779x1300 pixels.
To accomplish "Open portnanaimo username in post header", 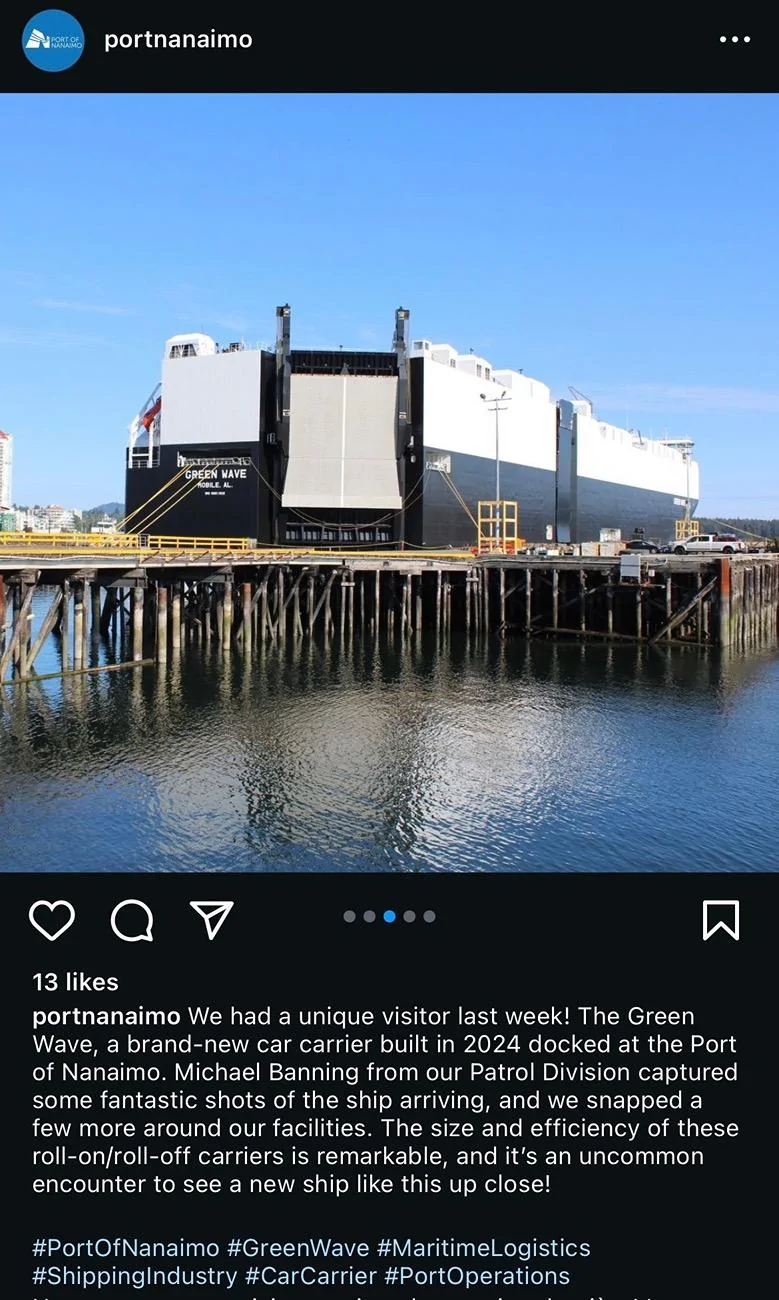I will point(178,40).
